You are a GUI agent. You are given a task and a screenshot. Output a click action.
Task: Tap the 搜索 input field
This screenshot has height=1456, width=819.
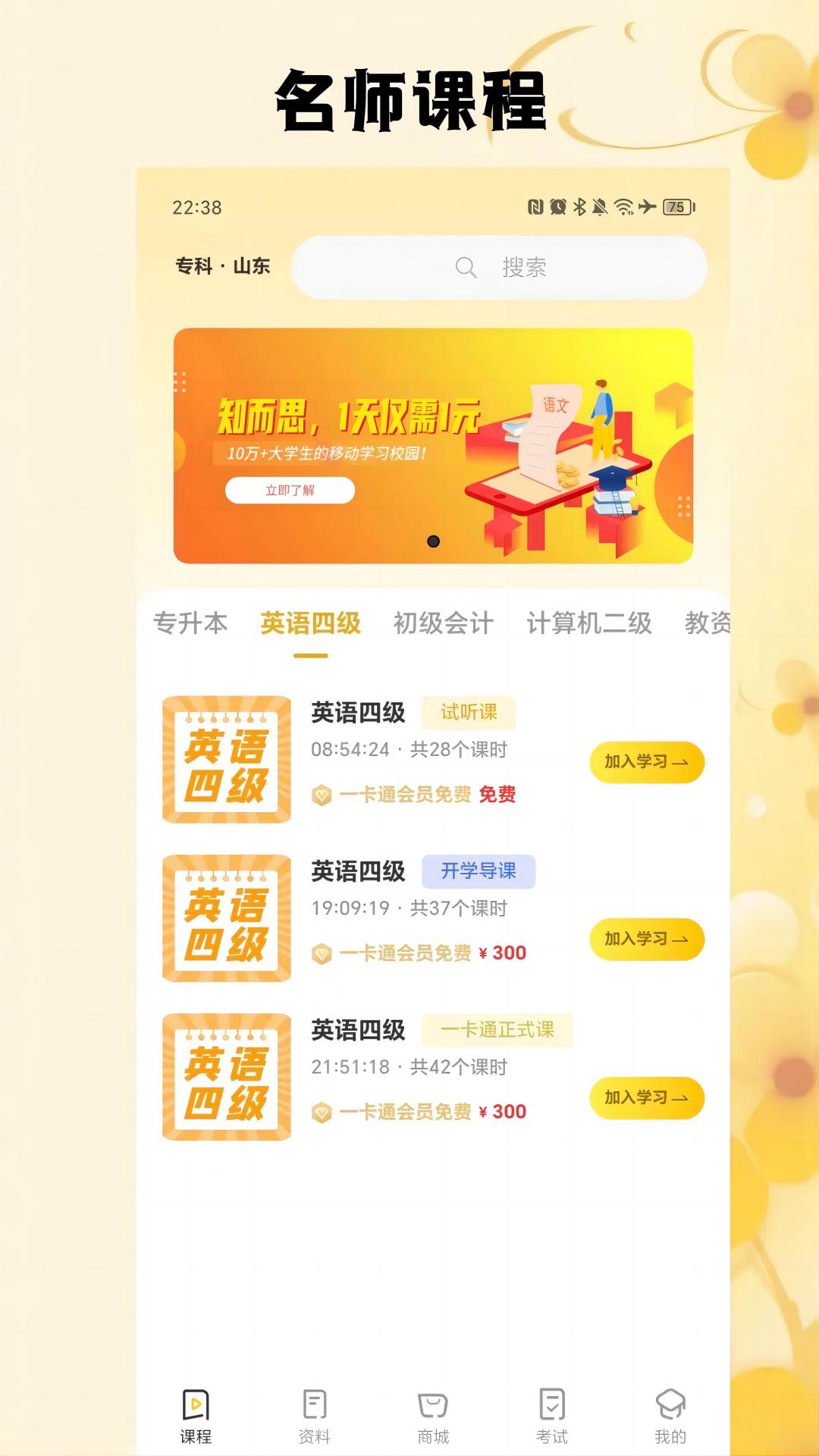526,267
